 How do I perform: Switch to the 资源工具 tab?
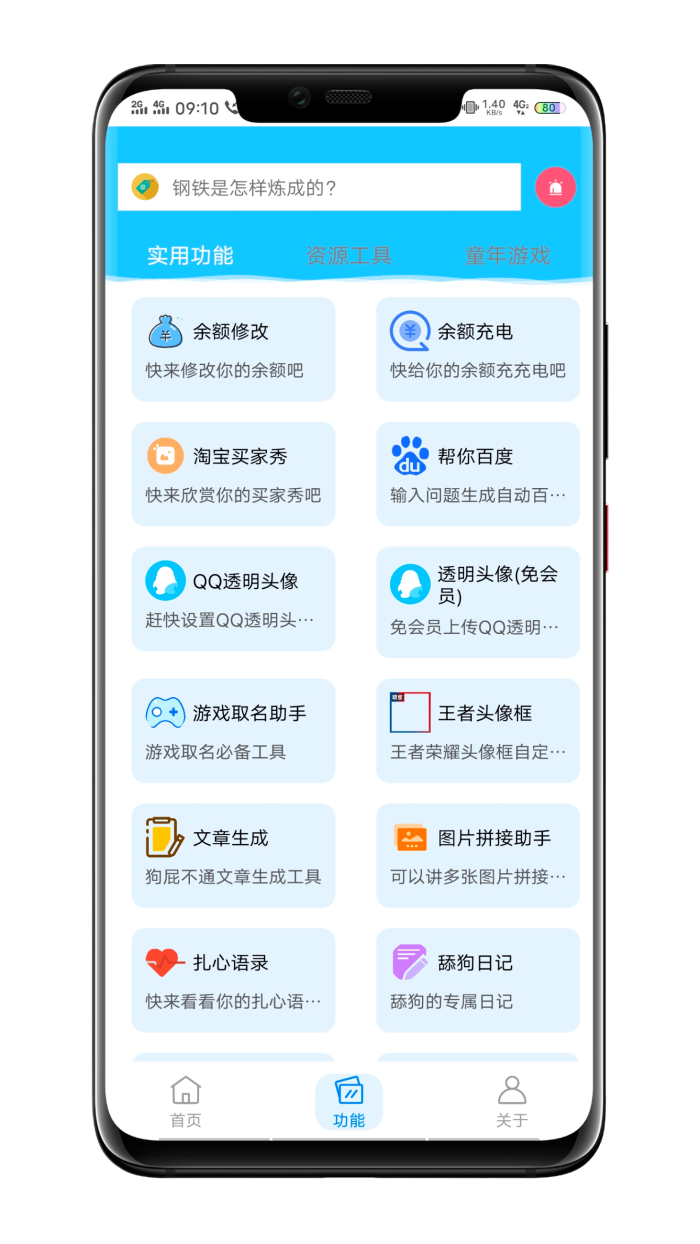pos(349,255)
